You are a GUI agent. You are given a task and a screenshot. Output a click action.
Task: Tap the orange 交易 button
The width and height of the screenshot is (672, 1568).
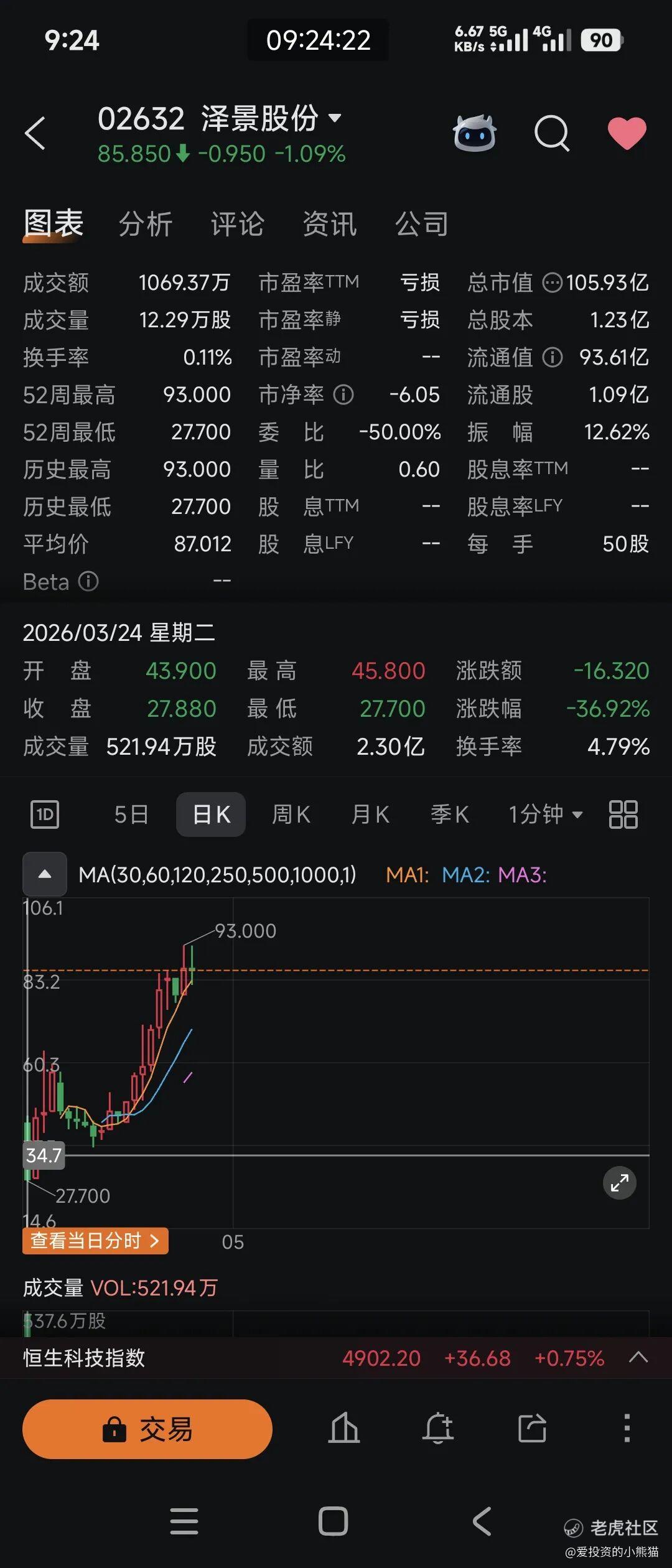[147, 1429]
